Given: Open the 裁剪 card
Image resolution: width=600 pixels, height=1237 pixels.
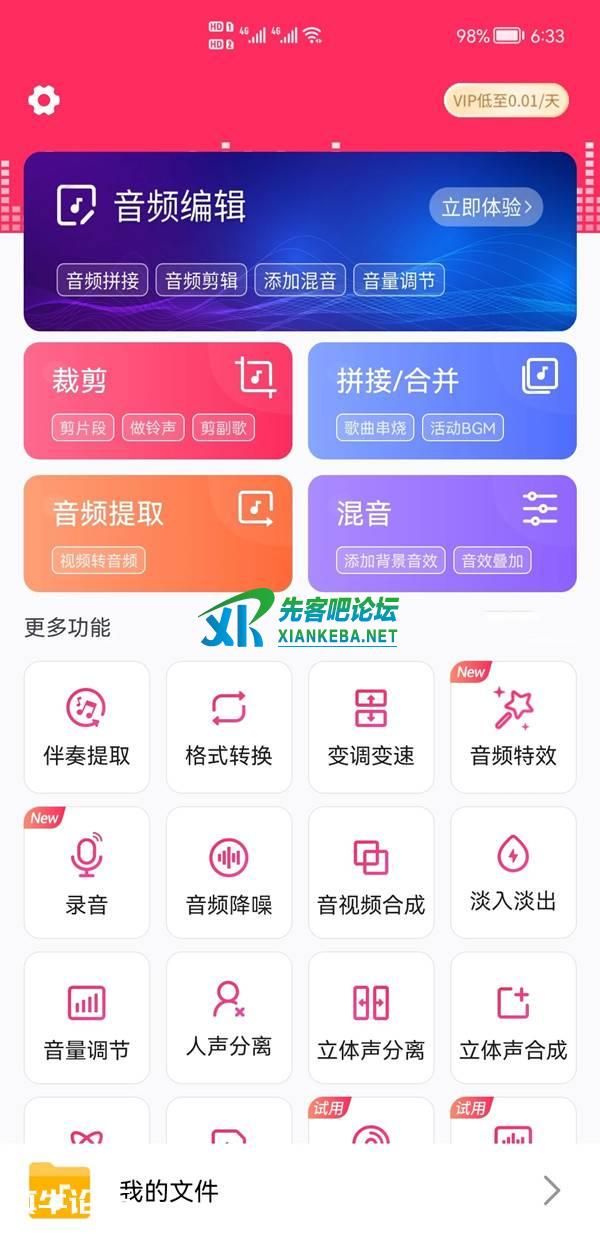Looking at the screenshot, I should (158, 400).
